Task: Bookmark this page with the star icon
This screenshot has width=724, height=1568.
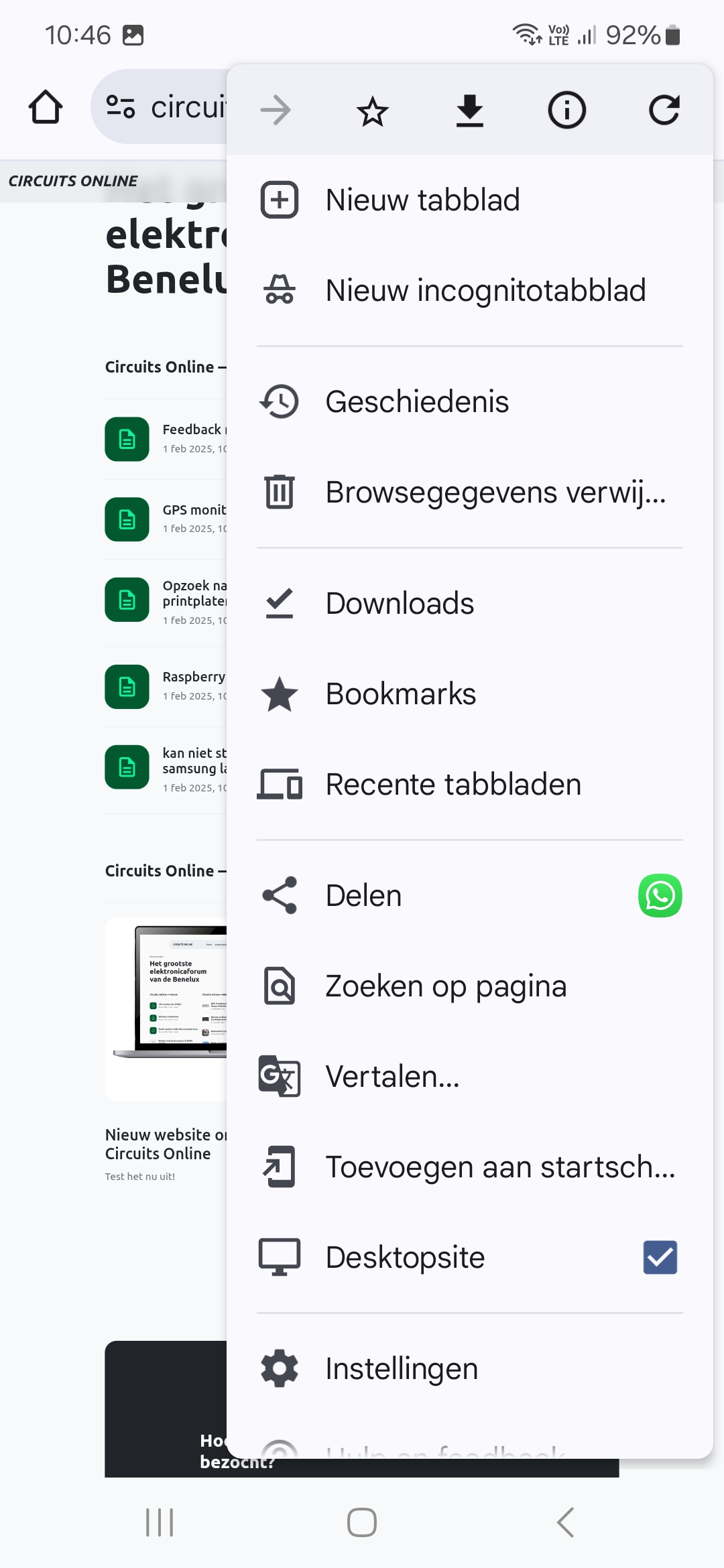Action: coord(373,111)
